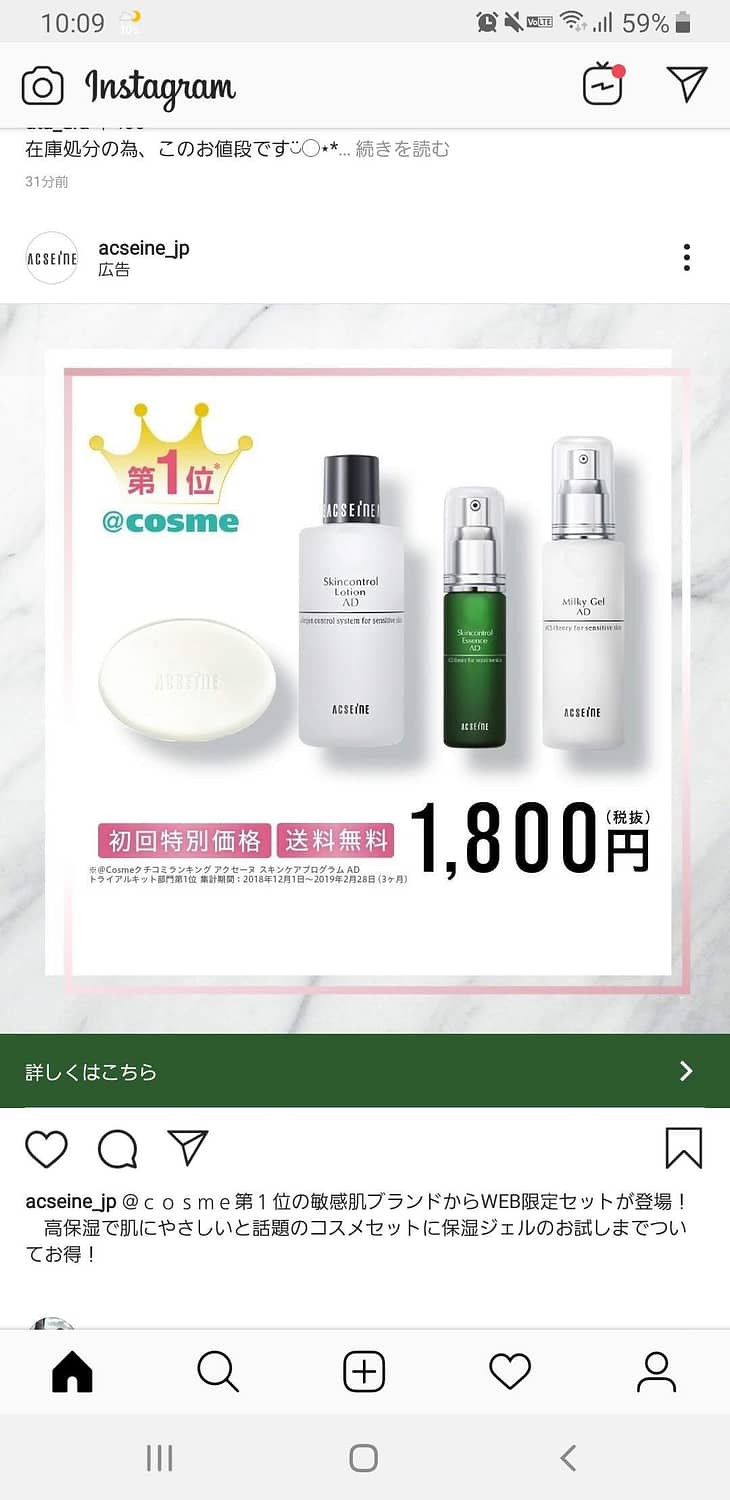
Task: Open the Activity heart tab
Action: click(x=510, y=1372)
